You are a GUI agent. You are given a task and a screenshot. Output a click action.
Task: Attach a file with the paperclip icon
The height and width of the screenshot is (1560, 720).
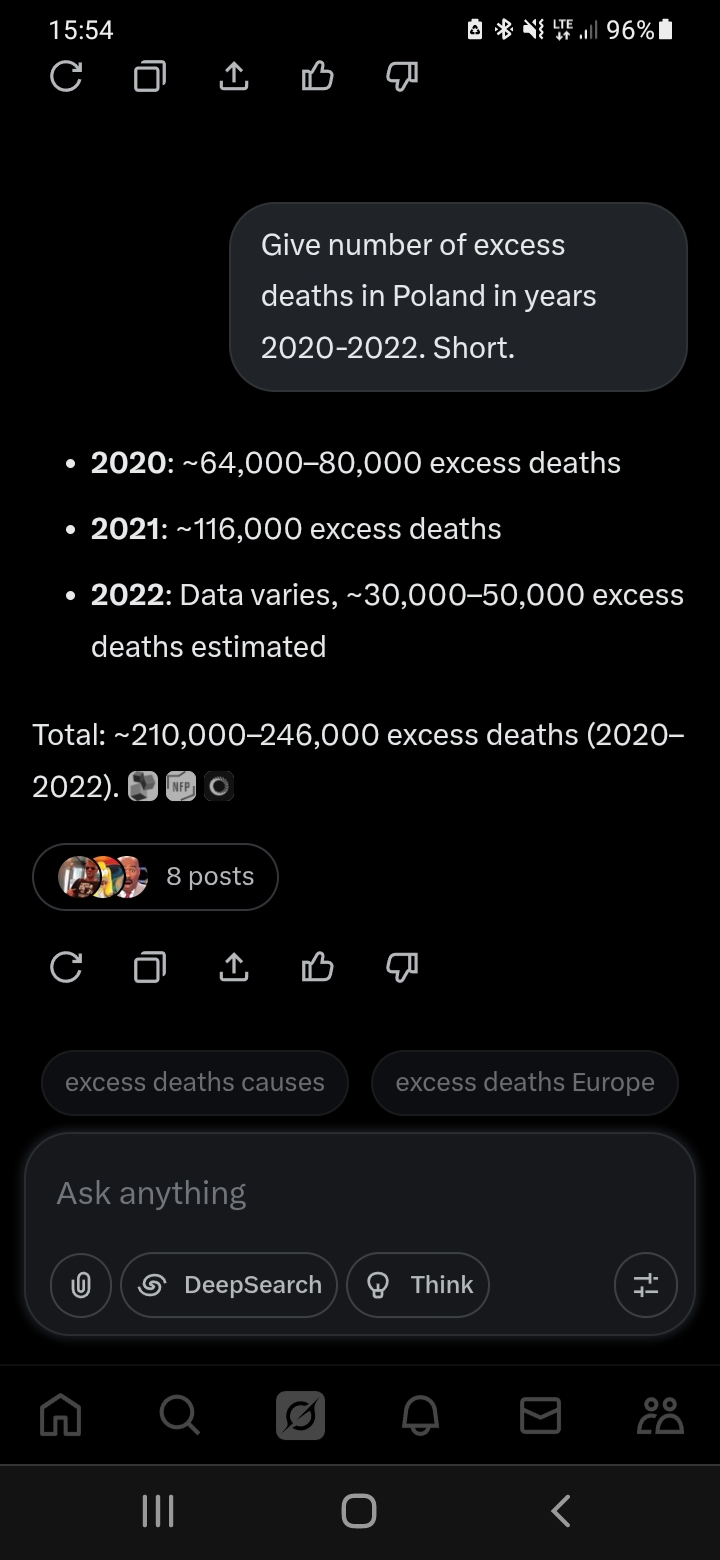[81, 1285]
